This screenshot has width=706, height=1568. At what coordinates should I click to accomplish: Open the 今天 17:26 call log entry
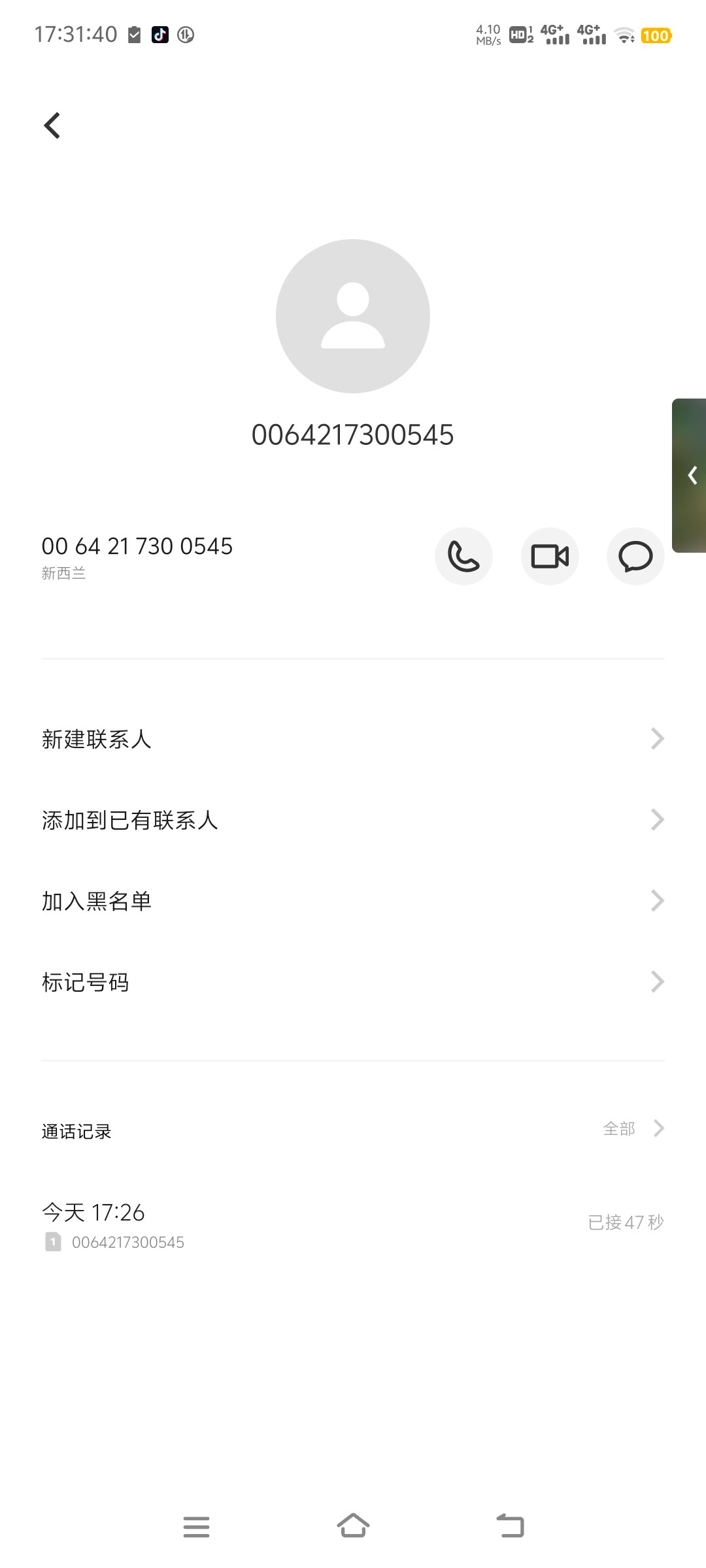(353, 1225)
